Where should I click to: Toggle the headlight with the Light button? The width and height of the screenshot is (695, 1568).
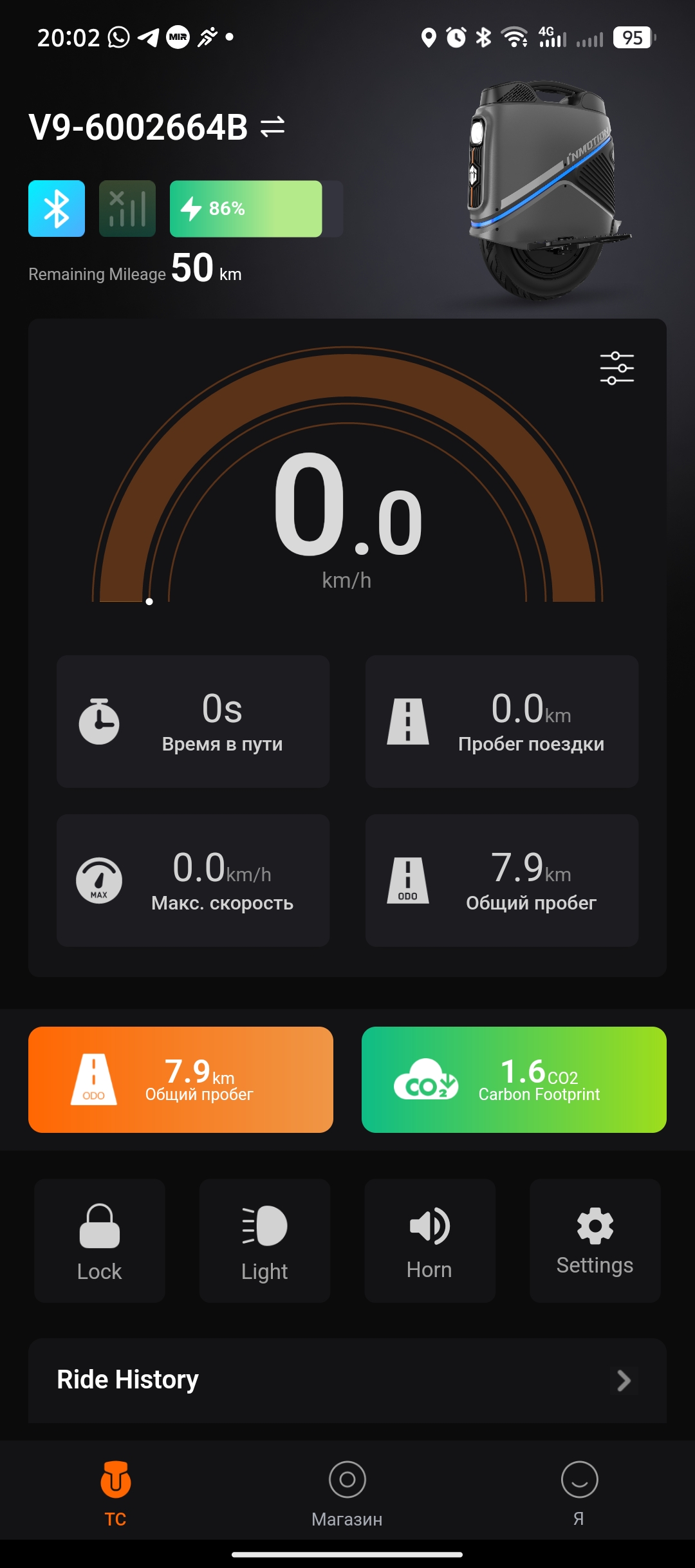point(264,1241)
